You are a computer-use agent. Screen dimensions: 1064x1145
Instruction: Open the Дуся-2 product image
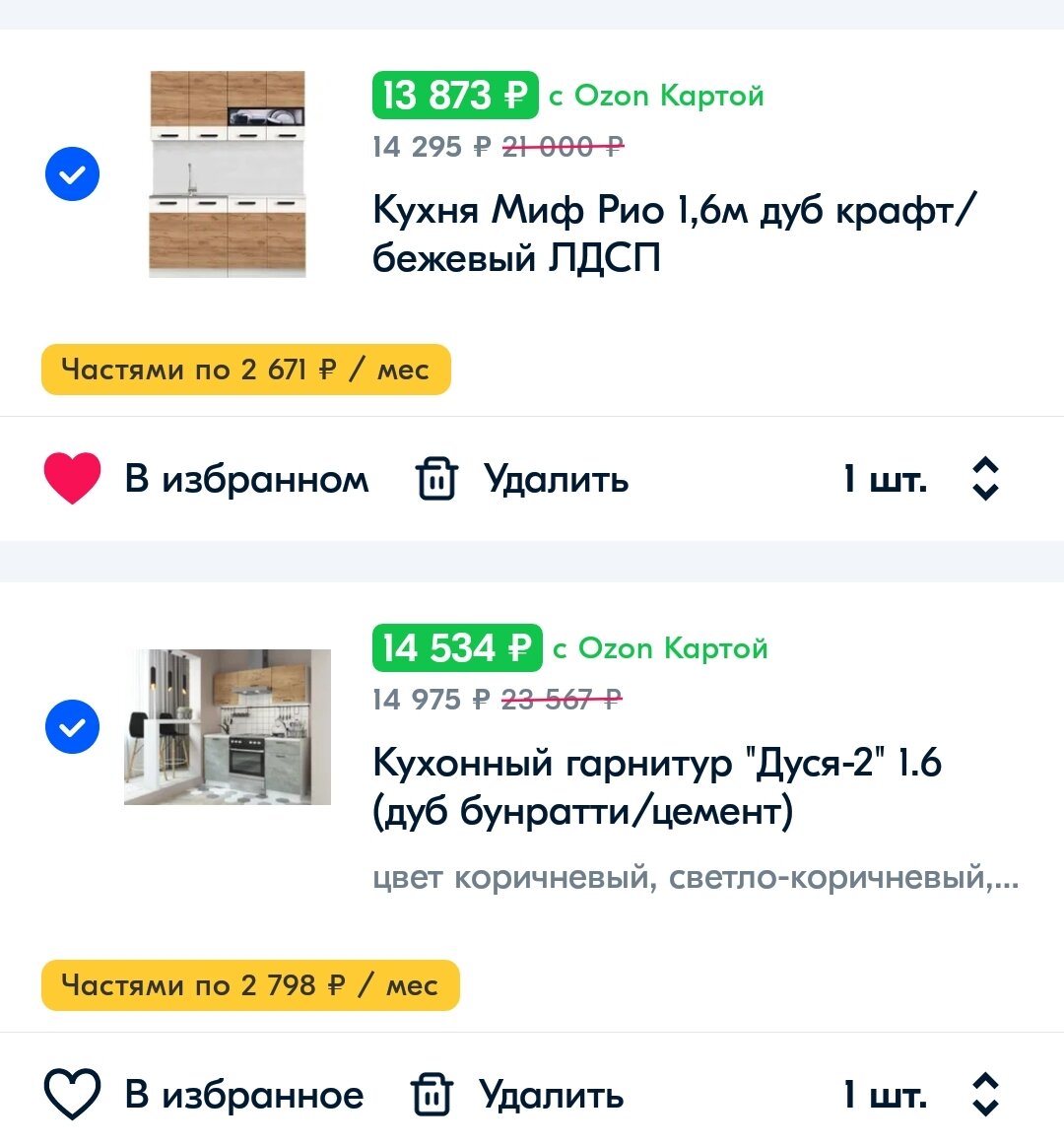click(x=228, y=726)
